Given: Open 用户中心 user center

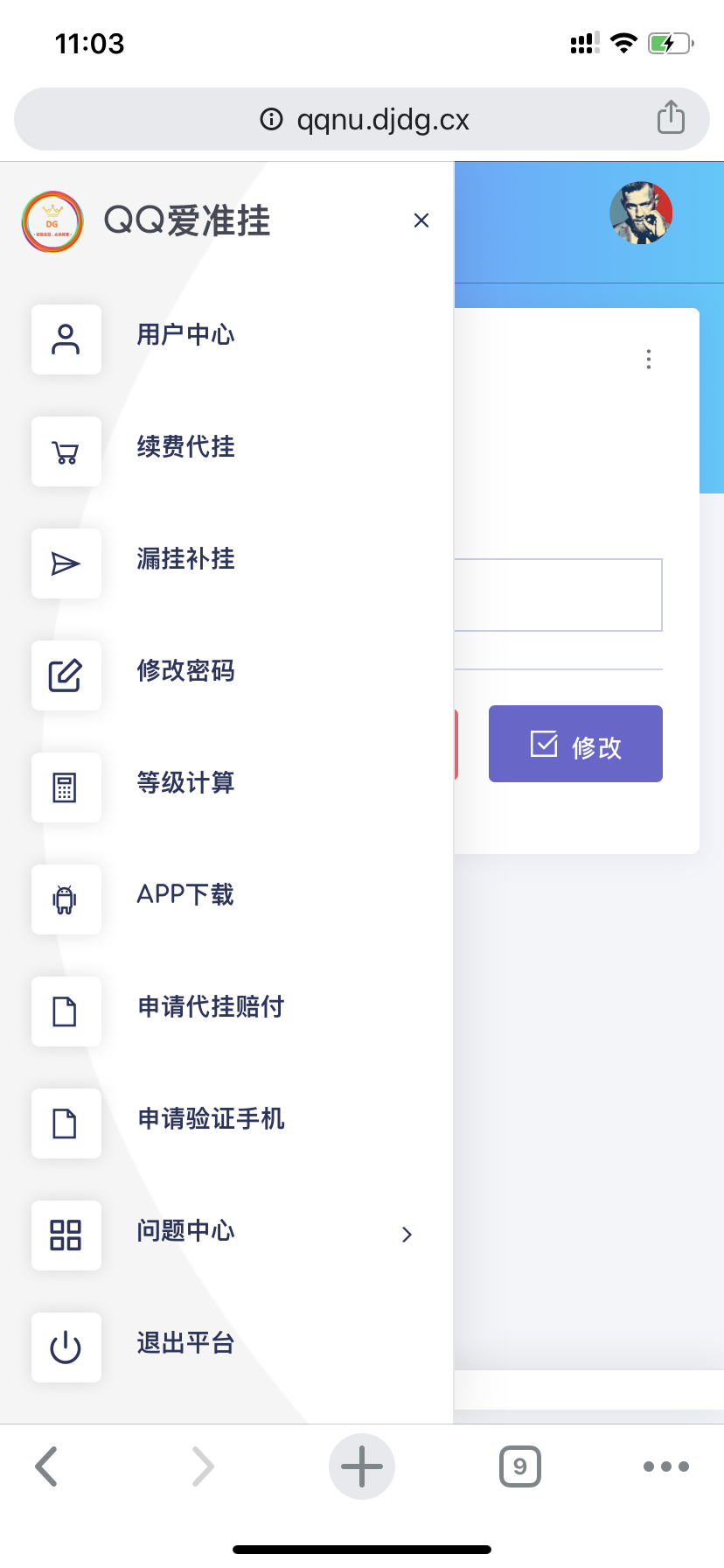Looking at the screenshot, I should [x=185, y=335].
